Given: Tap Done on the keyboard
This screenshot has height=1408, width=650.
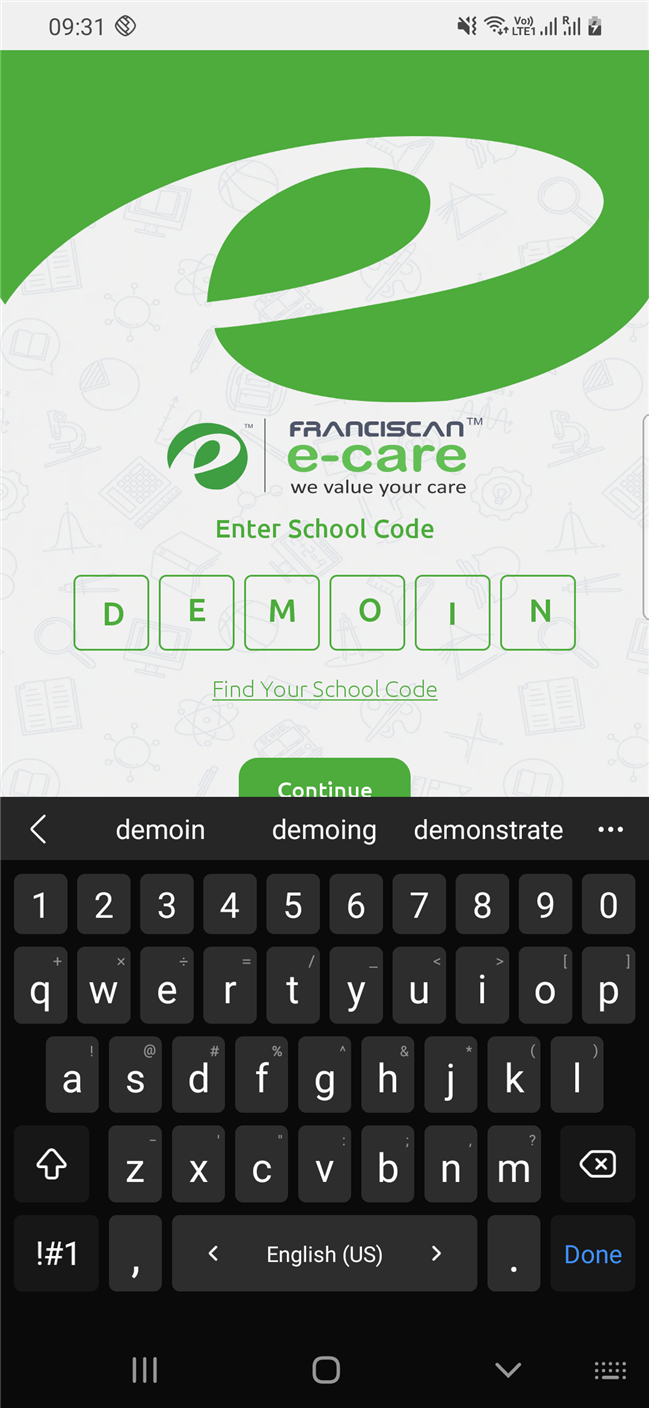Looking at the screenshot, I should (593, 1254).
